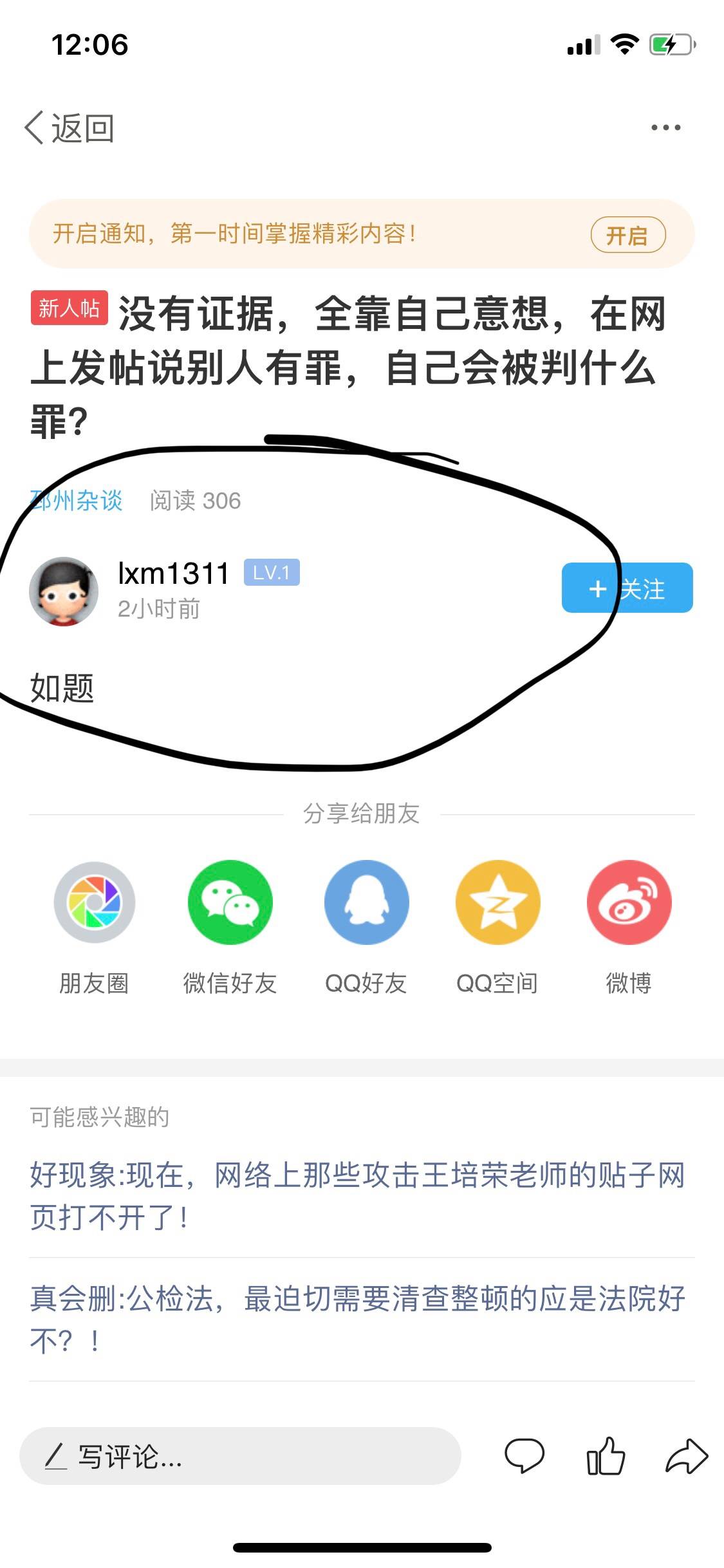Share to QQ空间
Viewport: 724px width, 1568px height.
point(497,902)
